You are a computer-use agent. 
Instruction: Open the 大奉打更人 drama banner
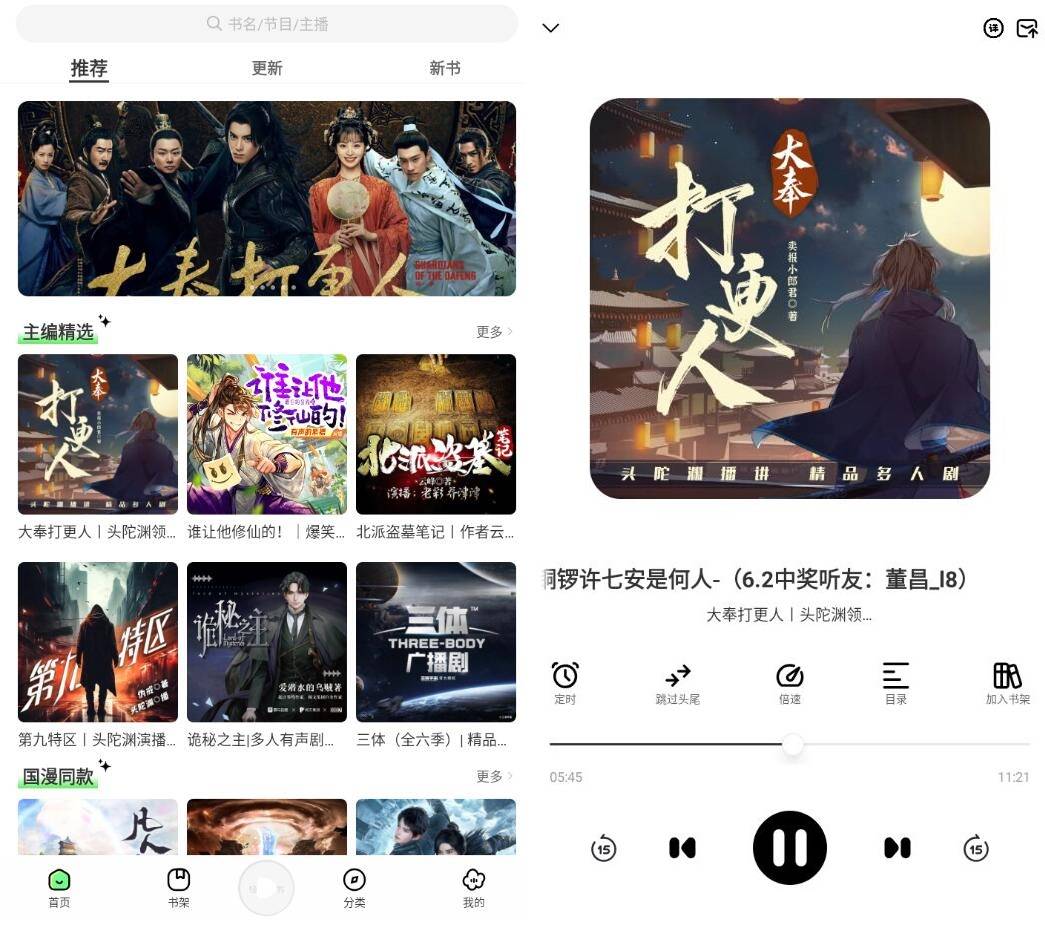pyautogui.click(x=267, y=198)
